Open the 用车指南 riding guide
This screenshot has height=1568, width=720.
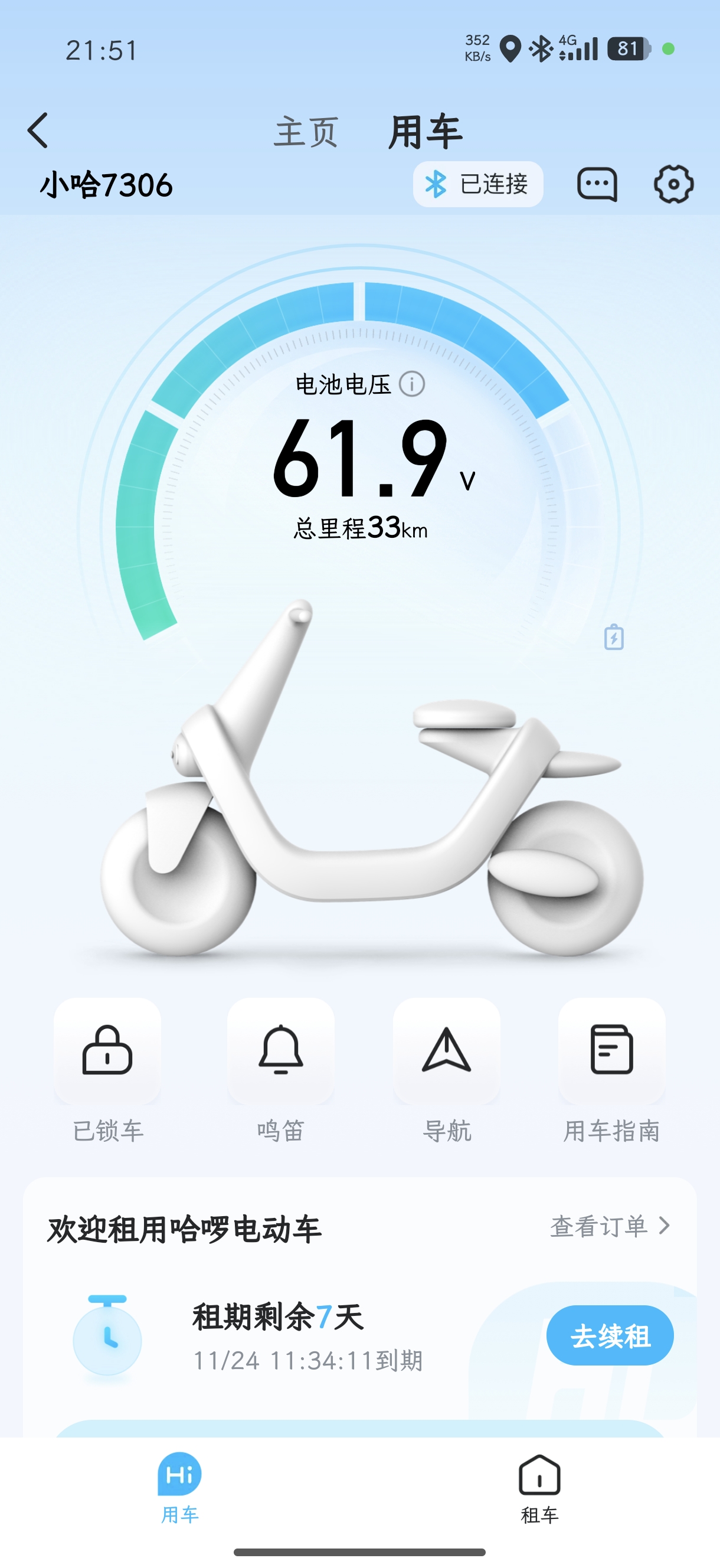611,1051
